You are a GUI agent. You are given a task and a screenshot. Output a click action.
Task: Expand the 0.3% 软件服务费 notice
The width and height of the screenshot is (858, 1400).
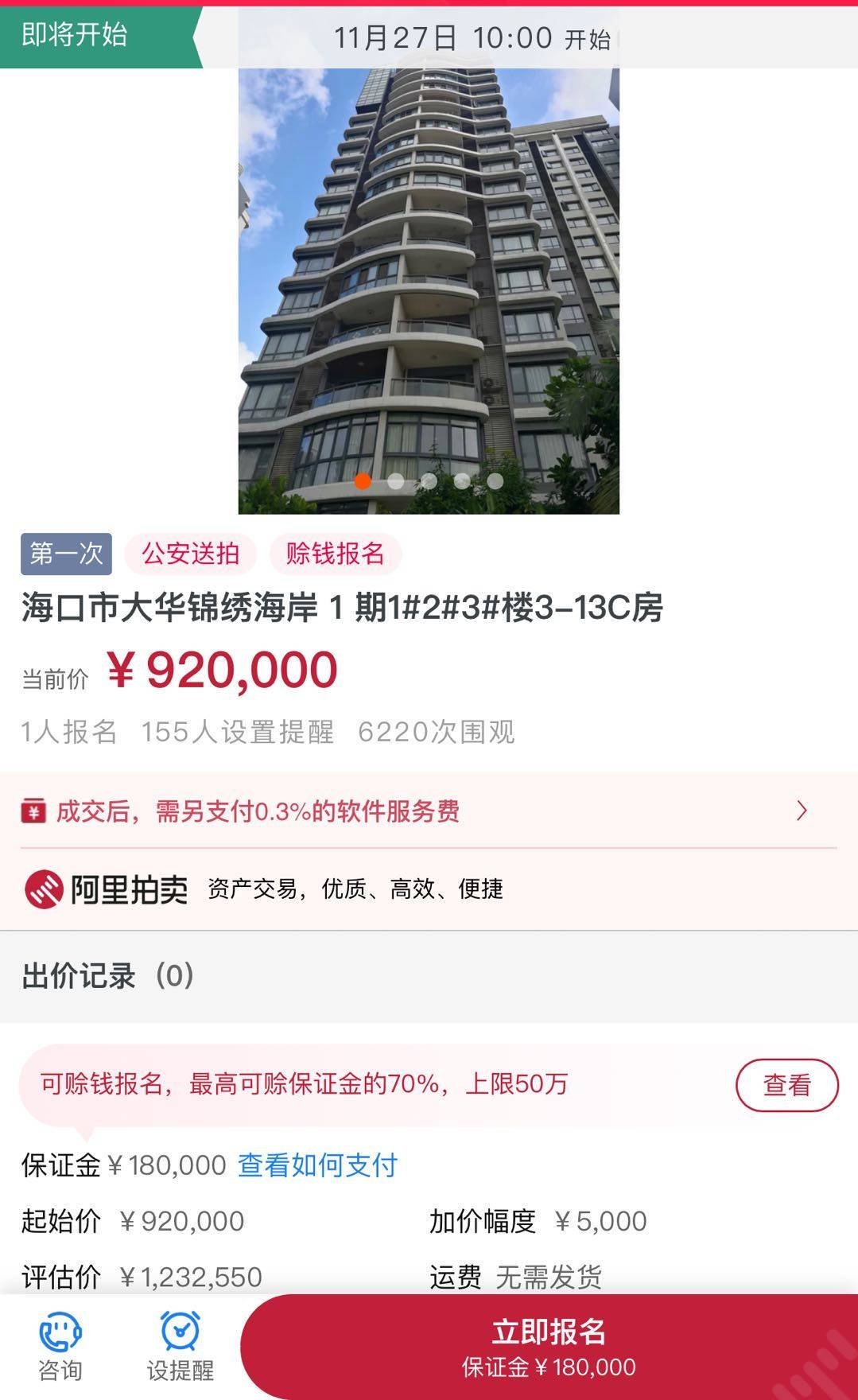click(428, 811)
